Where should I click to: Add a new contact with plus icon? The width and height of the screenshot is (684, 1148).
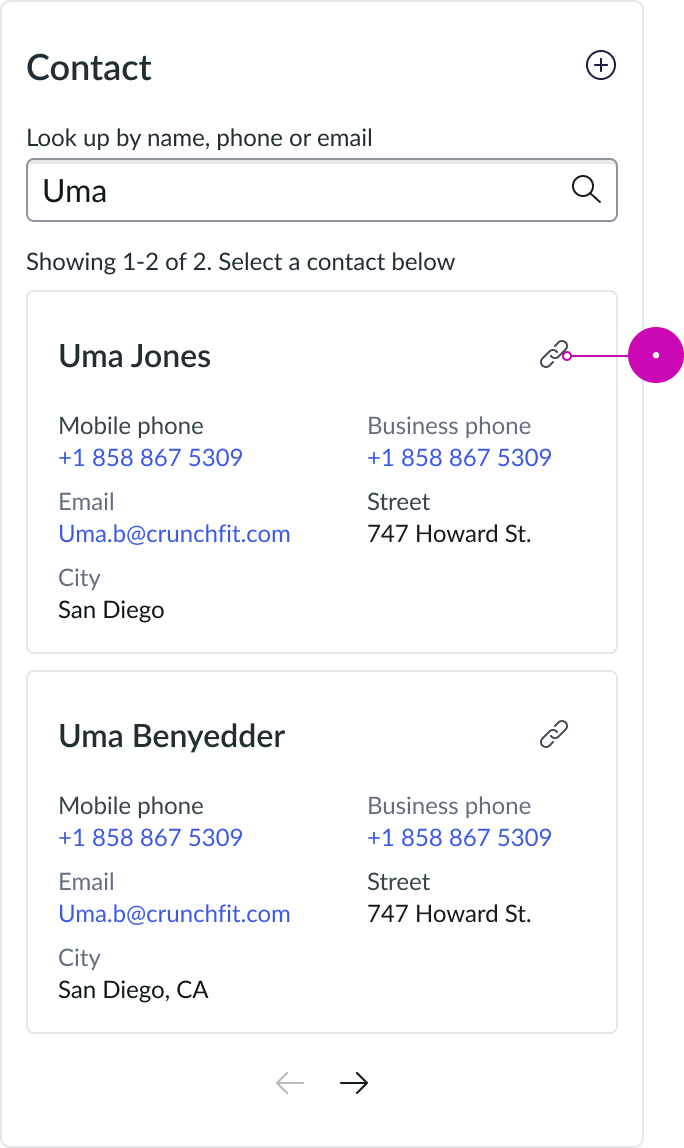[600, 66]
